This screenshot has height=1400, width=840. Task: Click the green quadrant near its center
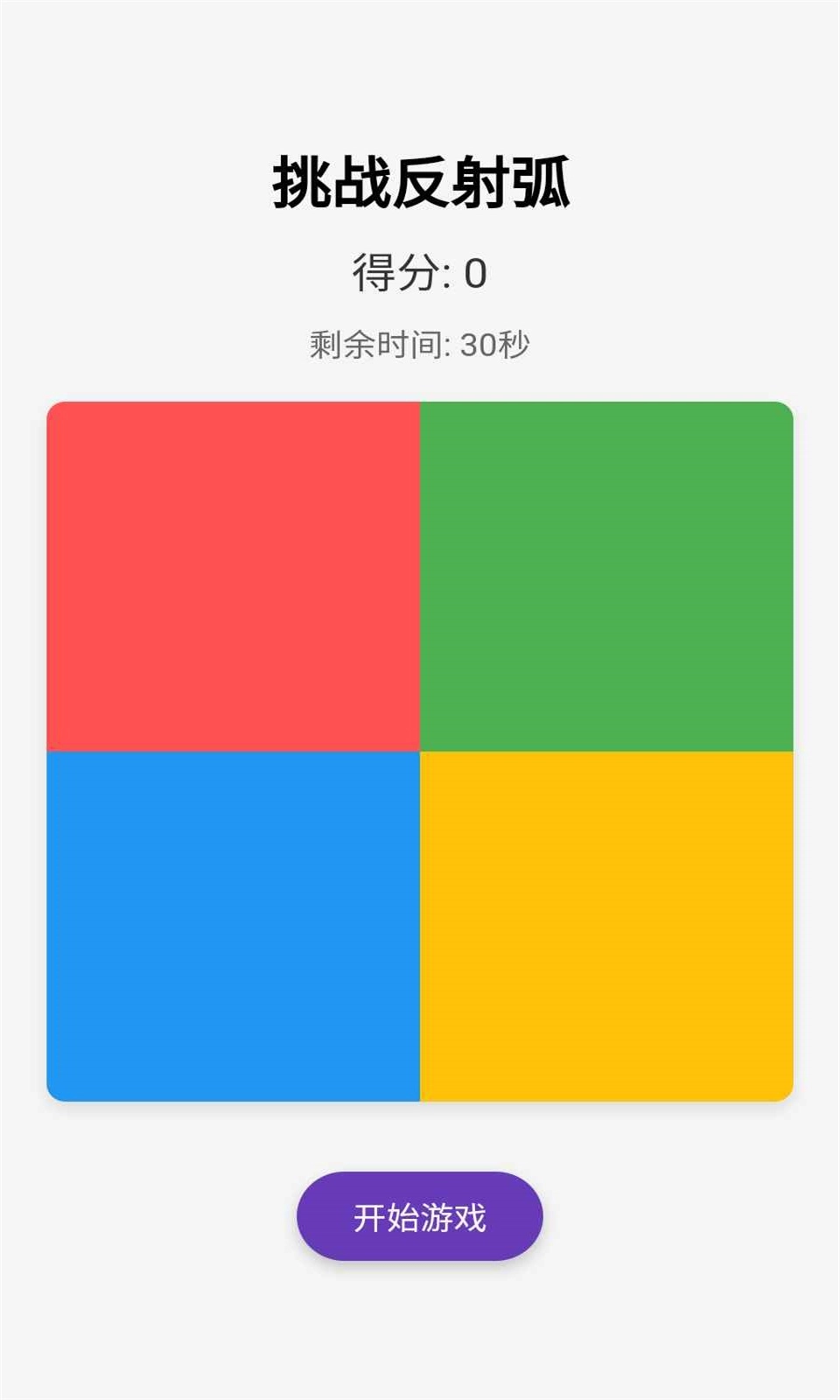(604, 573)
